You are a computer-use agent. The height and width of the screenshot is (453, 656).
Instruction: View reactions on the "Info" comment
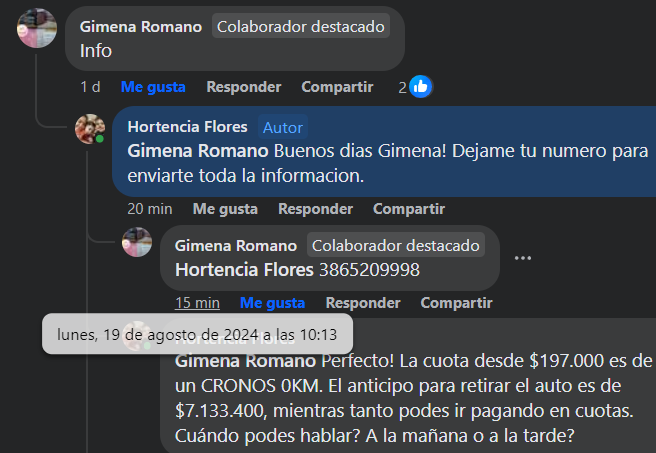point(416,87)
